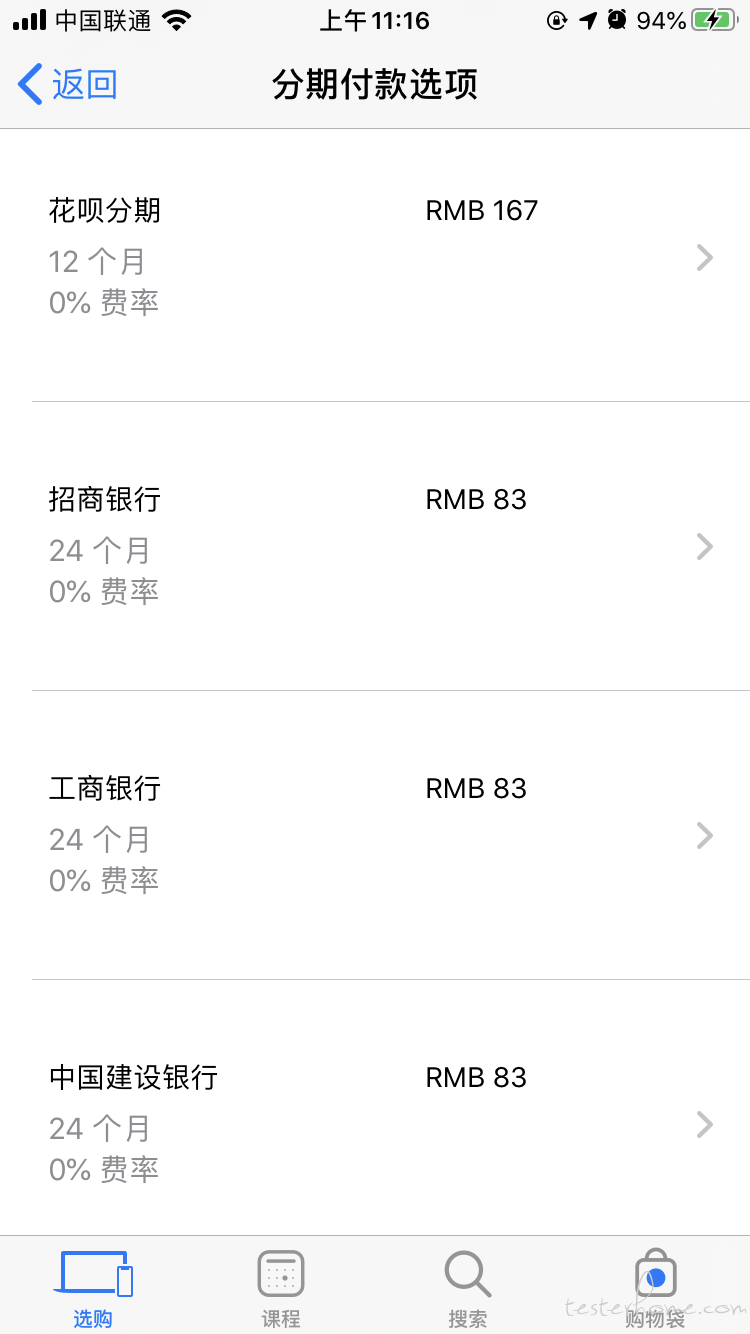The height and width of the screenshot is (1334, 750).
Task: Switch to the 课程 tab
Action: pyautogui.click(x=281, y=1287)
